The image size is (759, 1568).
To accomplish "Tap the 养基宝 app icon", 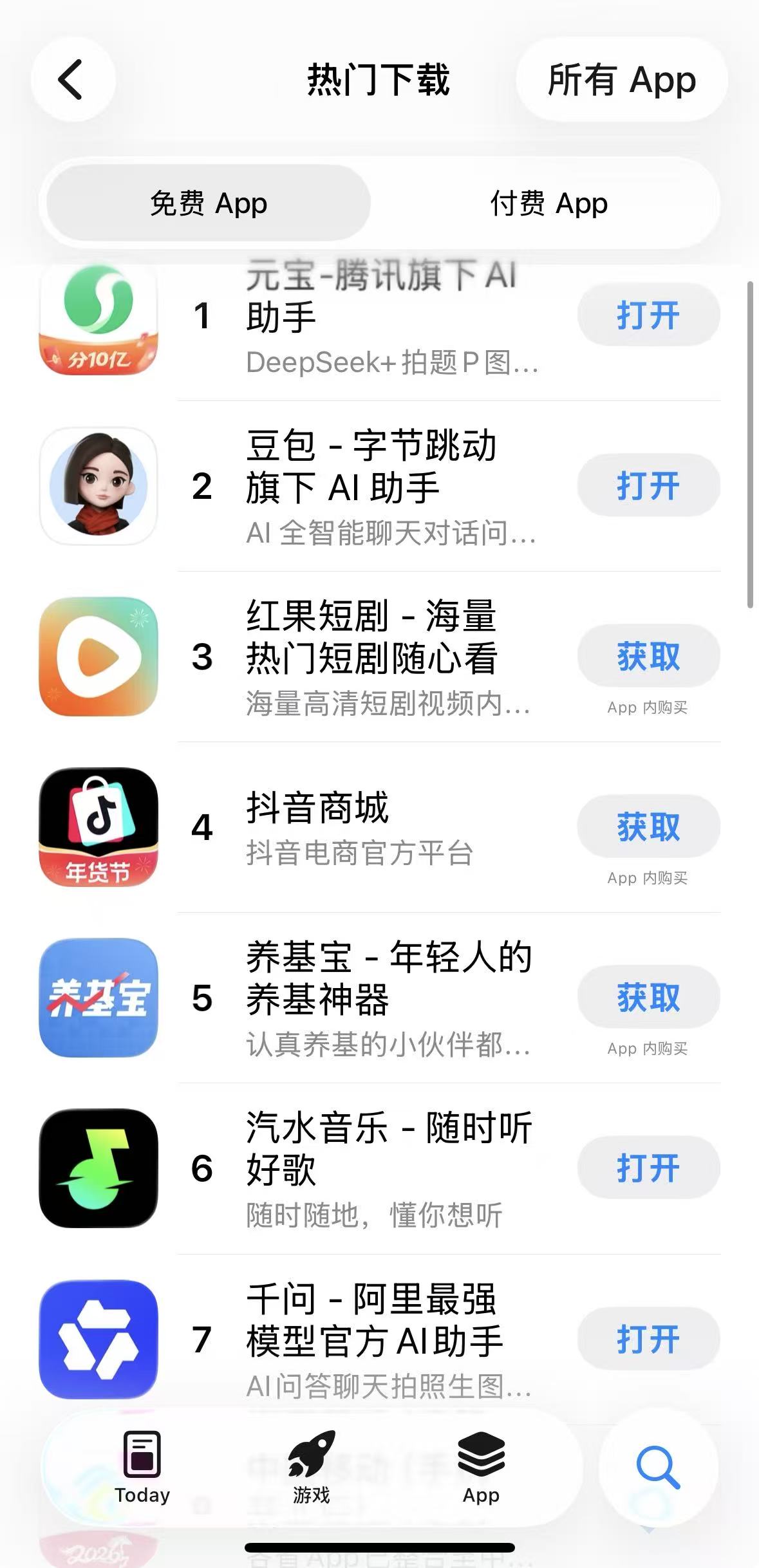I will 97,998.
